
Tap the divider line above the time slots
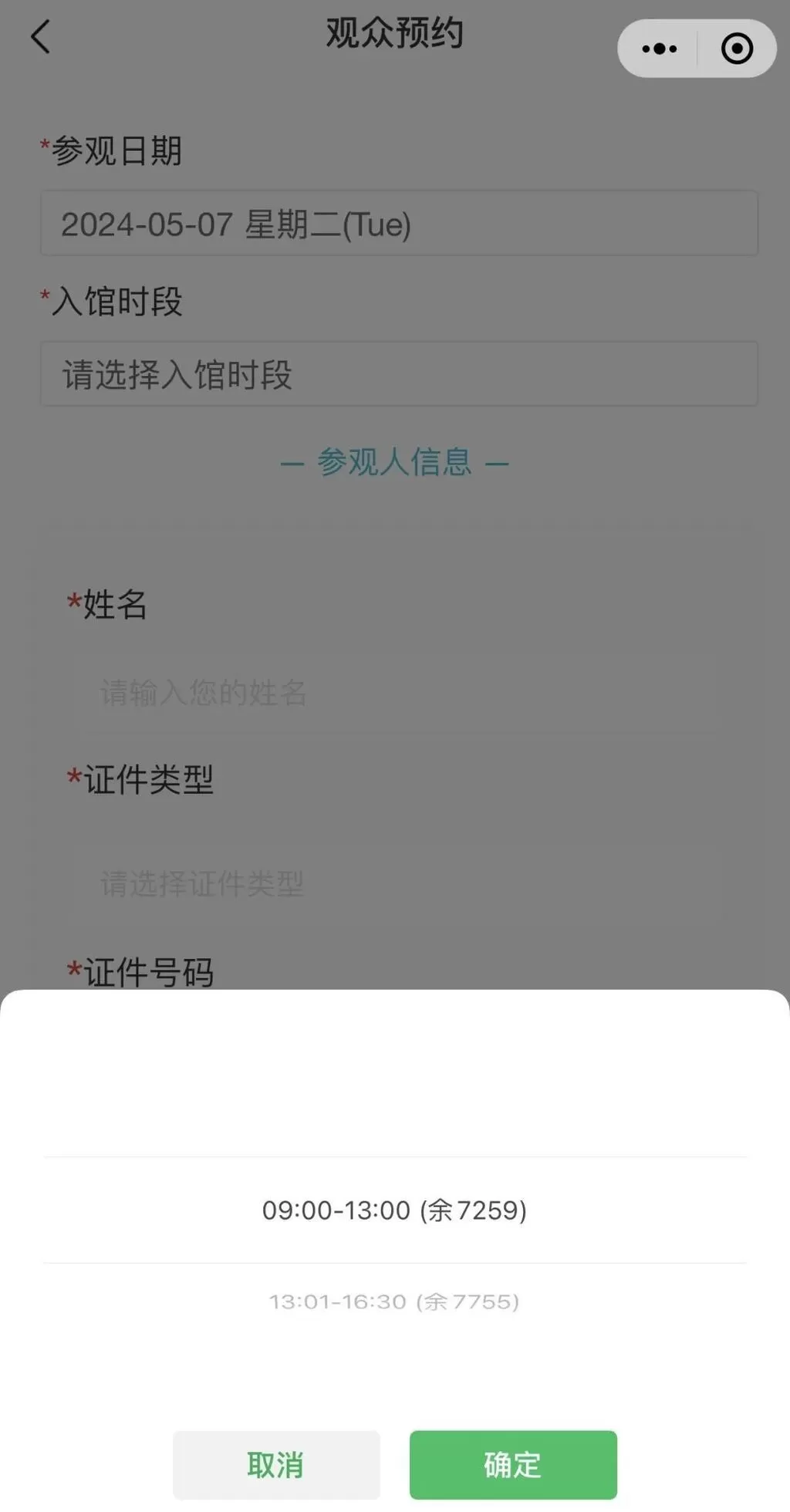coord(395,1156)
